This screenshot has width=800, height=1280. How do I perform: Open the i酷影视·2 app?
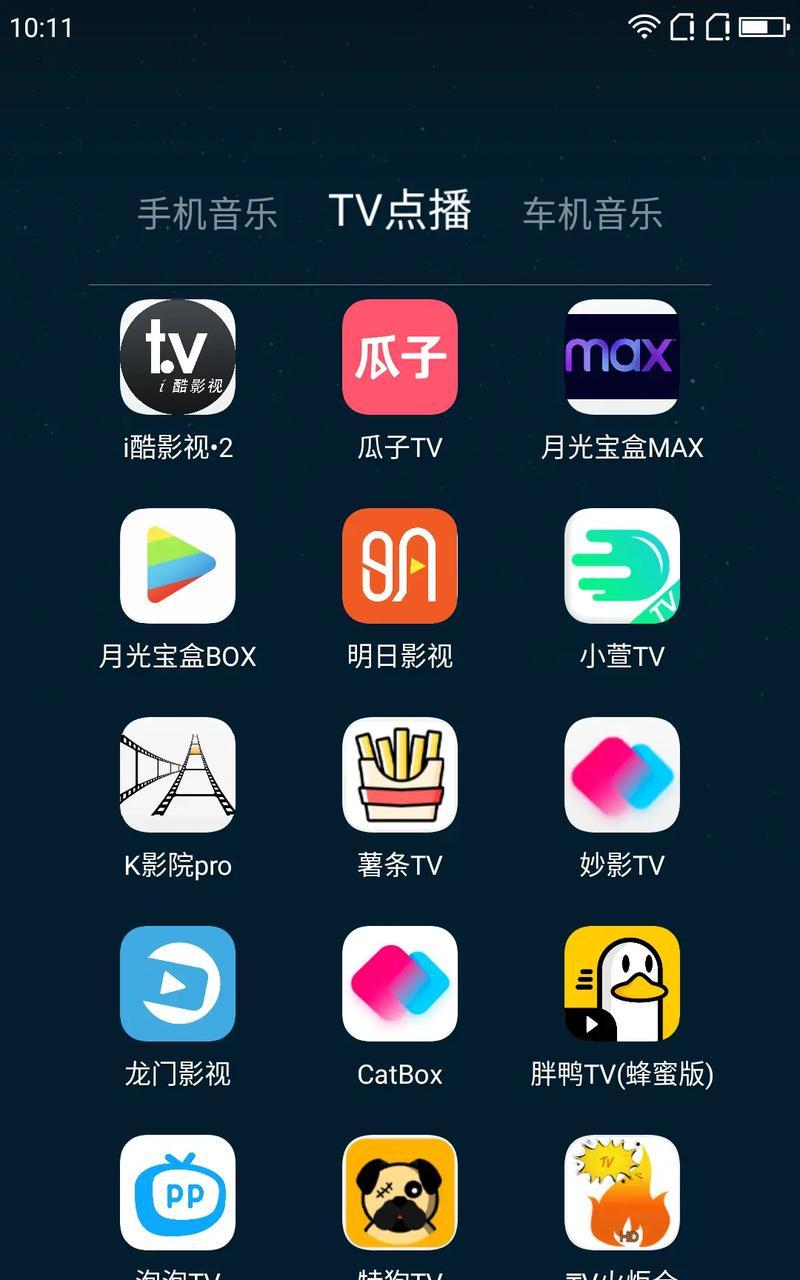tap(178, 357)
